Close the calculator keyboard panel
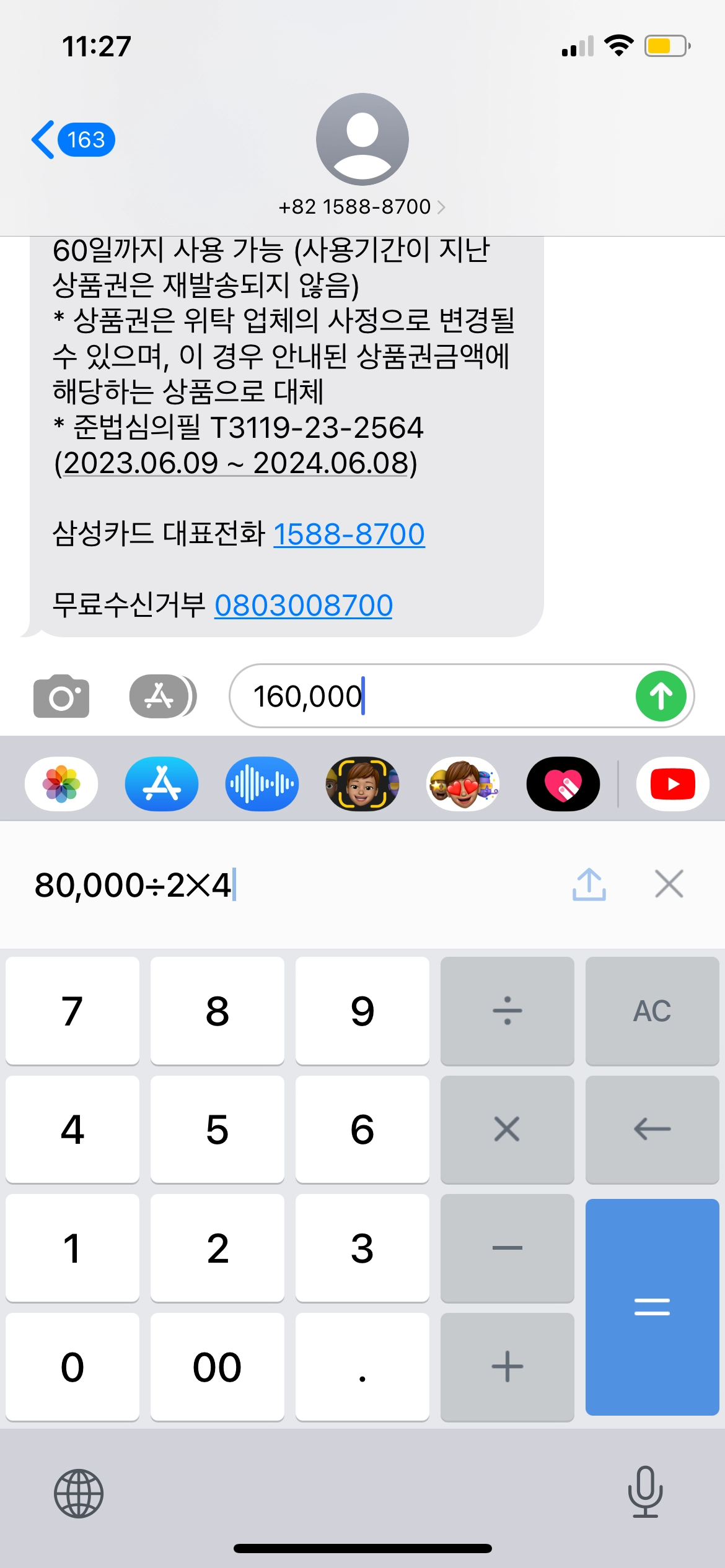Screen dimensions: 725x1568 point(669,884)
